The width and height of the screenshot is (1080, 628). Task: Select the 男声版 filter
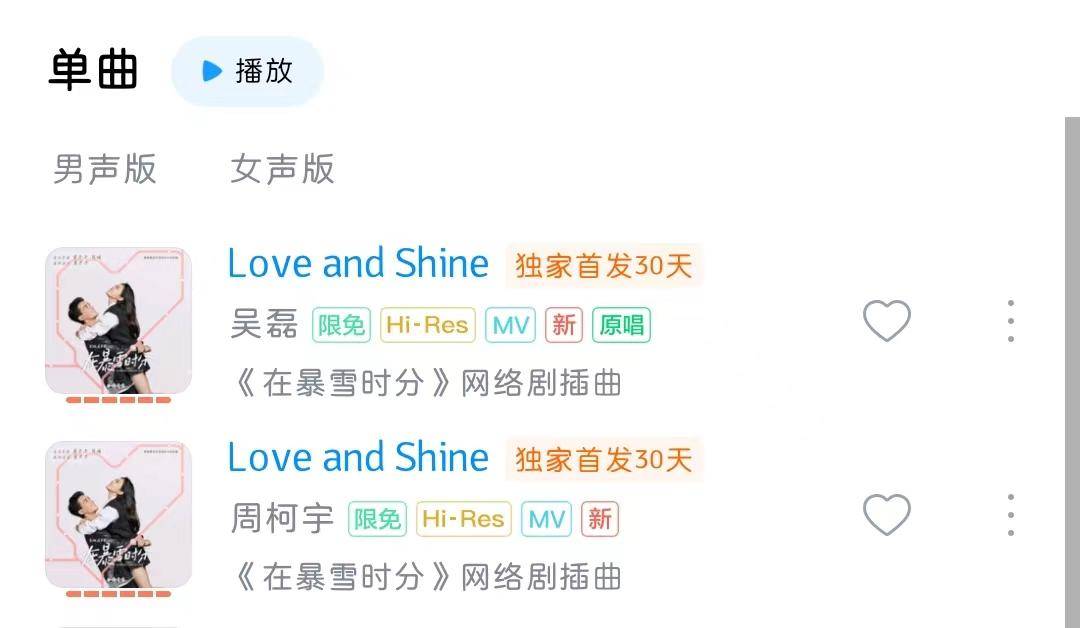point(105,169)
